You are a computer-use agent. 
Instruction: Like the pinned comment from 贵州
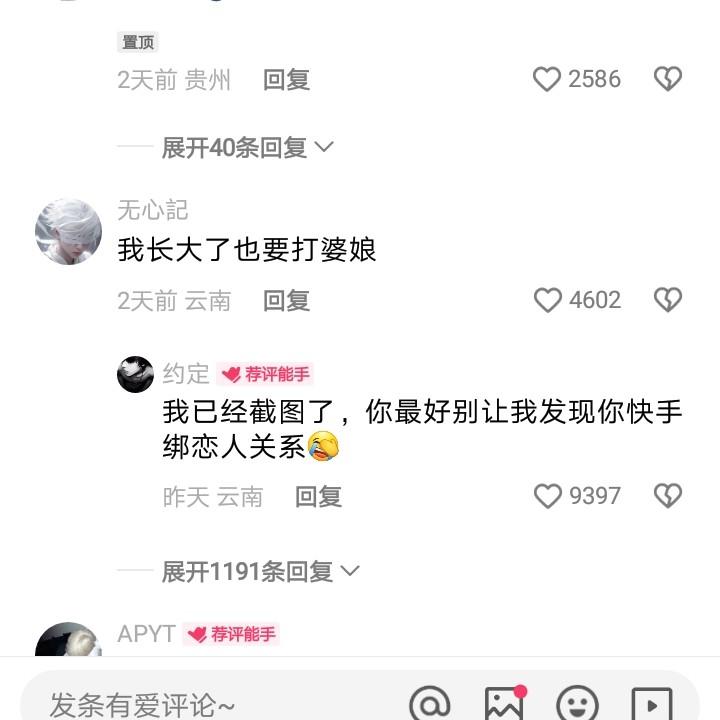pyautogui.click(x=547, y=79)
